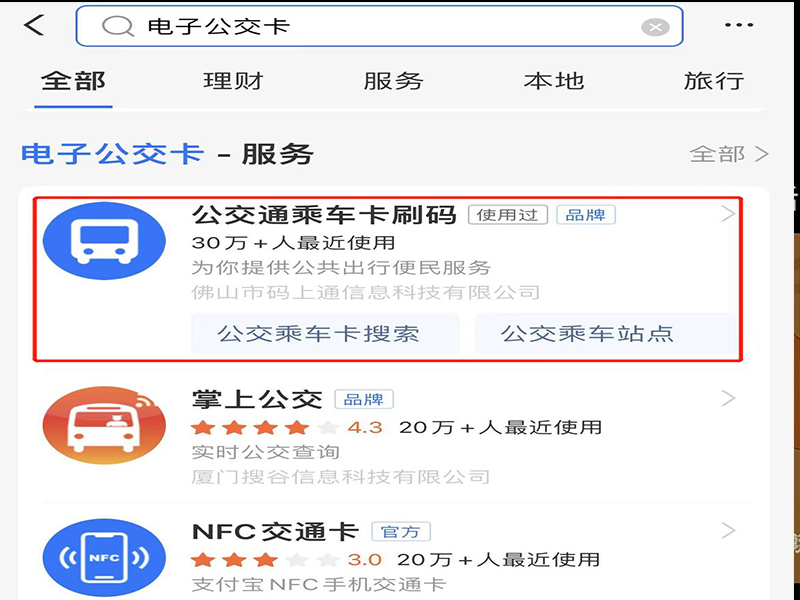View all services via 全部 link

(729, 154)
